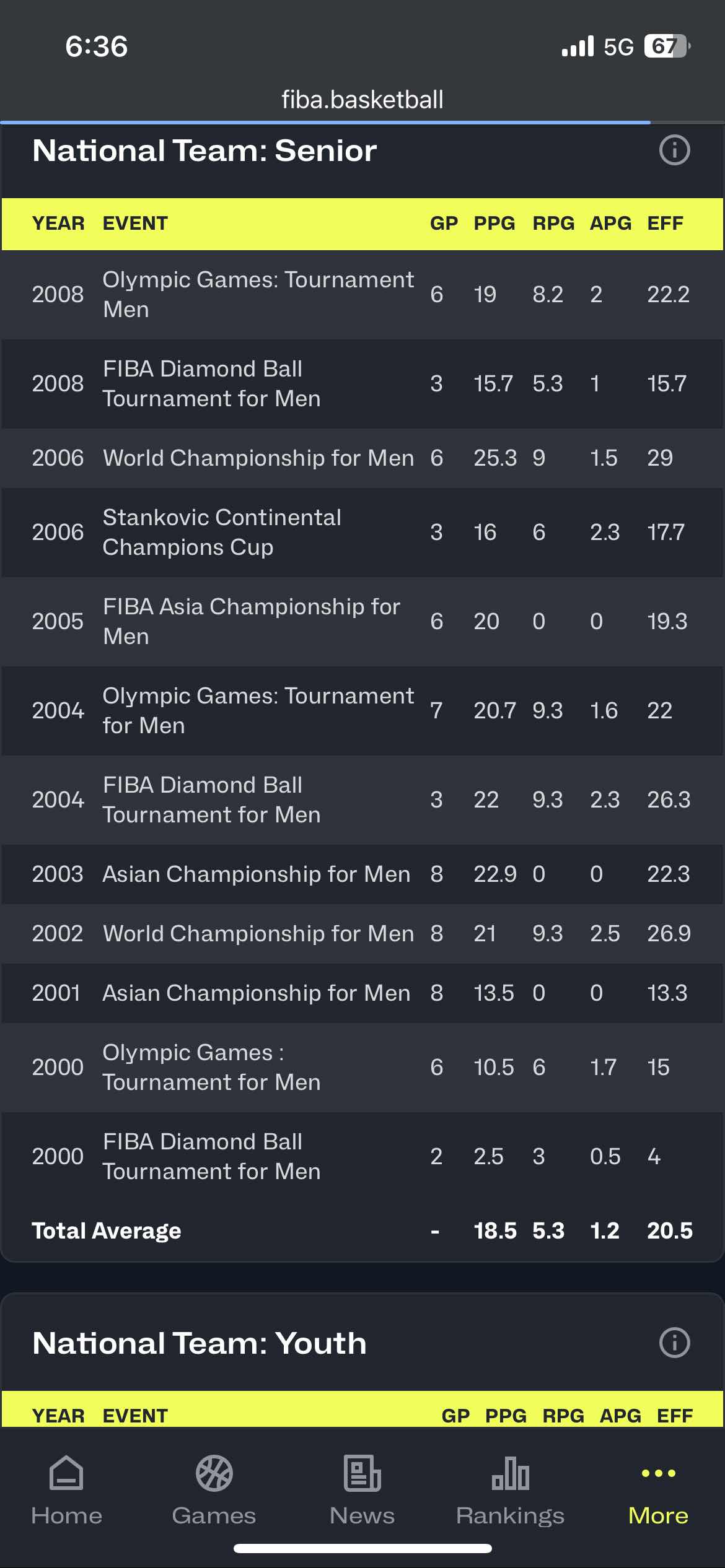The image size is (725, 1568).
Task: Open info icon for National Team: Youth
Action: tap(674, 1343)
